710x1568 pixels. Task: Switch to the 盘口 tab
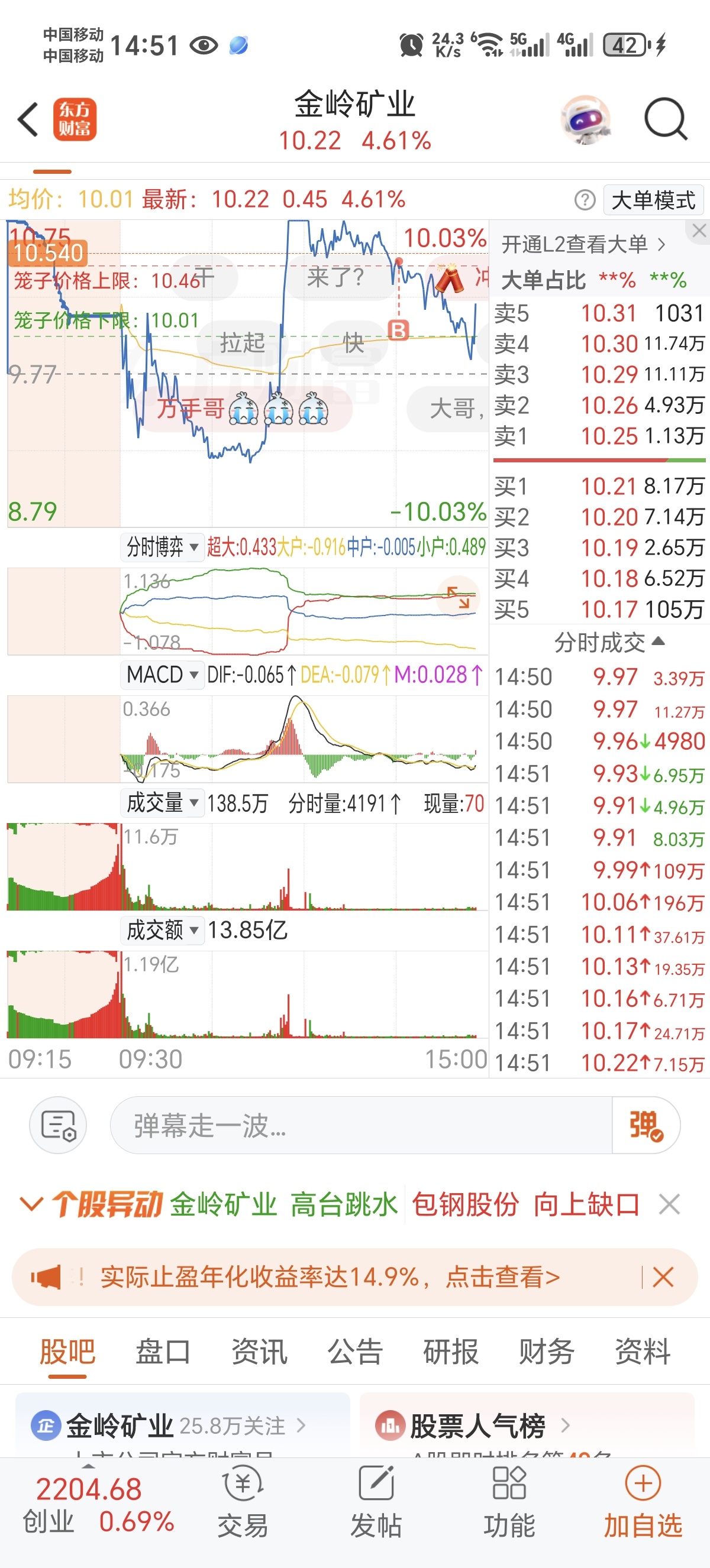pos(163,1352)
